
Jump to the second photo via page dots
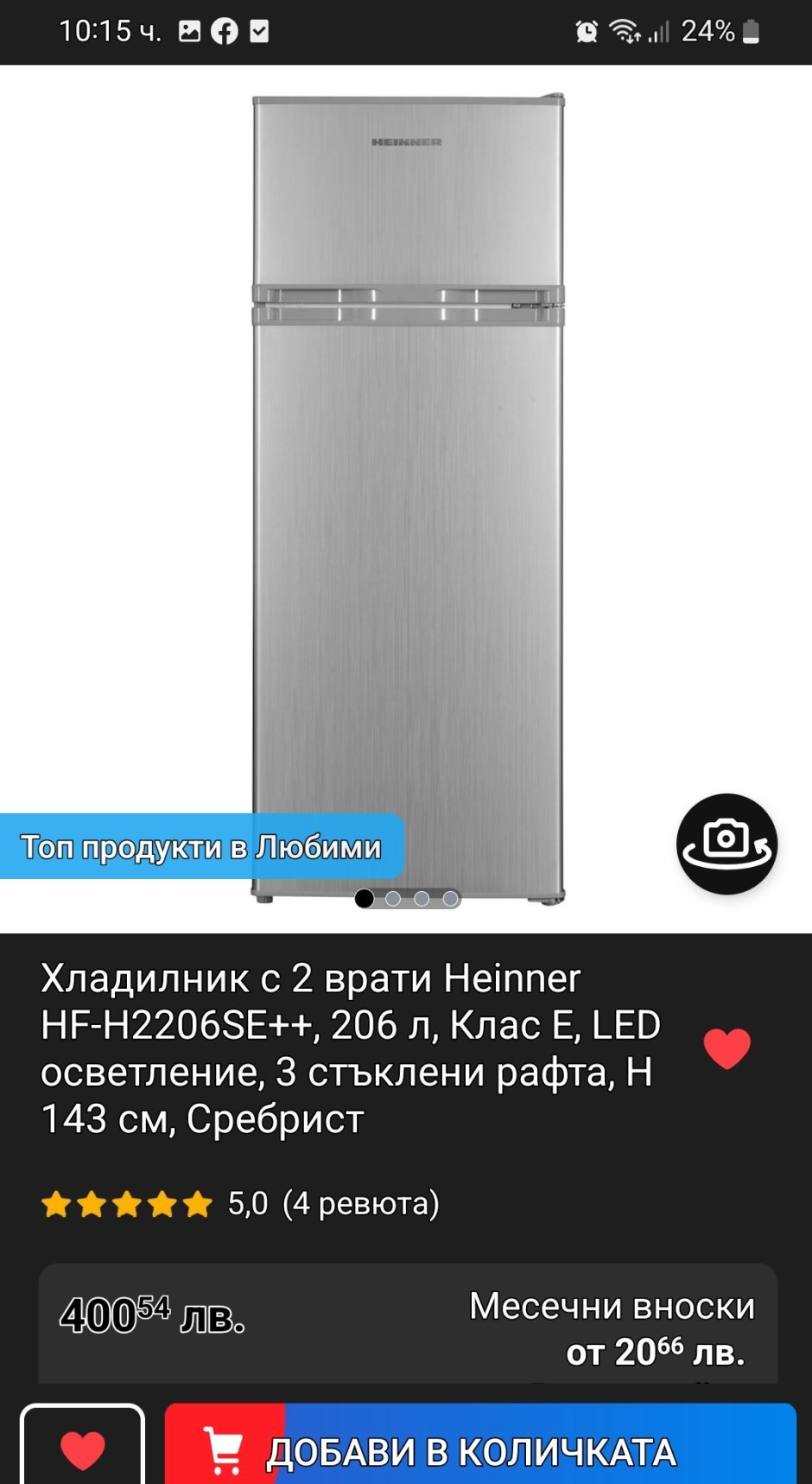393,899
